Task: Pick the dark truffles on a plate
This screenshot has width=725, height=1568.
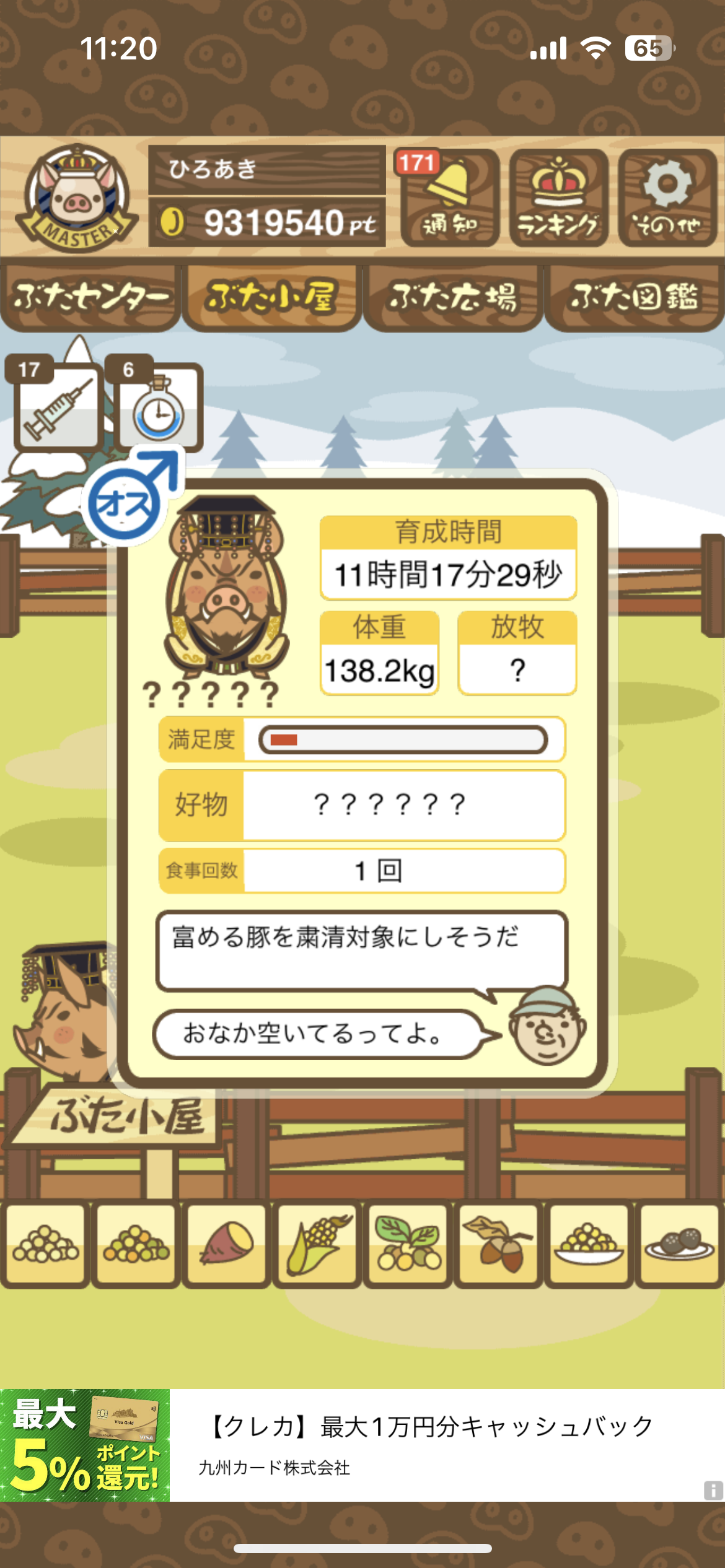Action: (679, 1244)
